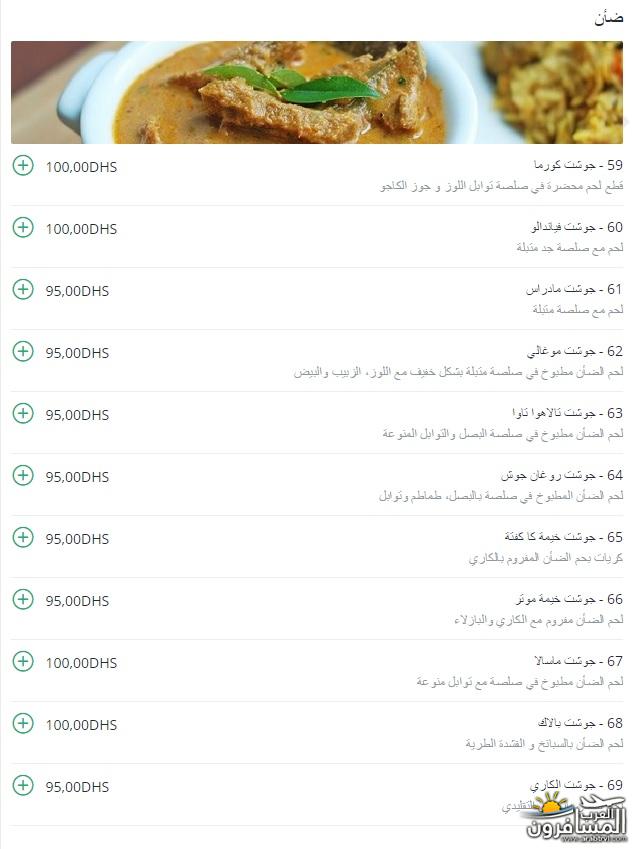Tap plus next to item 65 جوشت خيمة
Screen dimensions: 634x849
coord(23,537)
